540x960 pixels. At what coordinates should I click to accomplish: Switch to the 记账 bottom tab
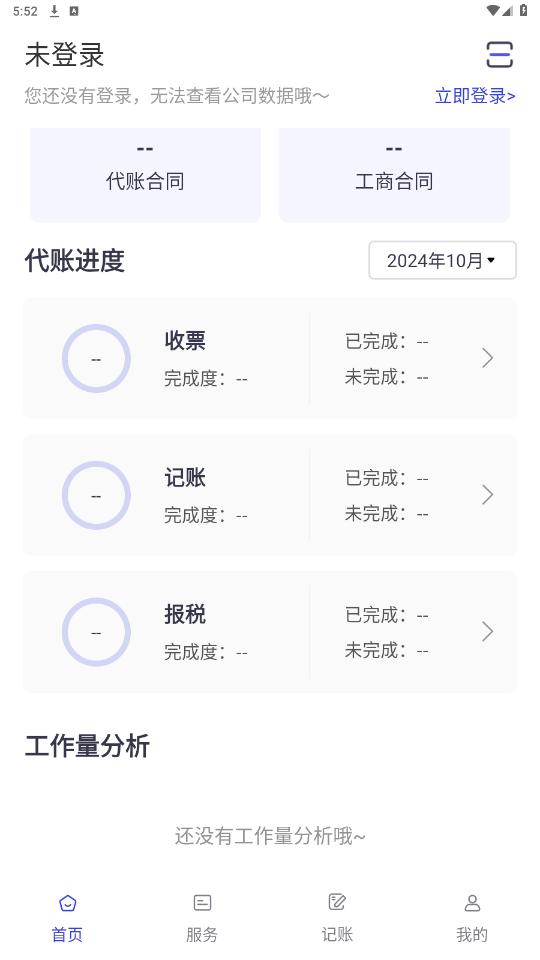pyautogui.click(x=337, y=918)
